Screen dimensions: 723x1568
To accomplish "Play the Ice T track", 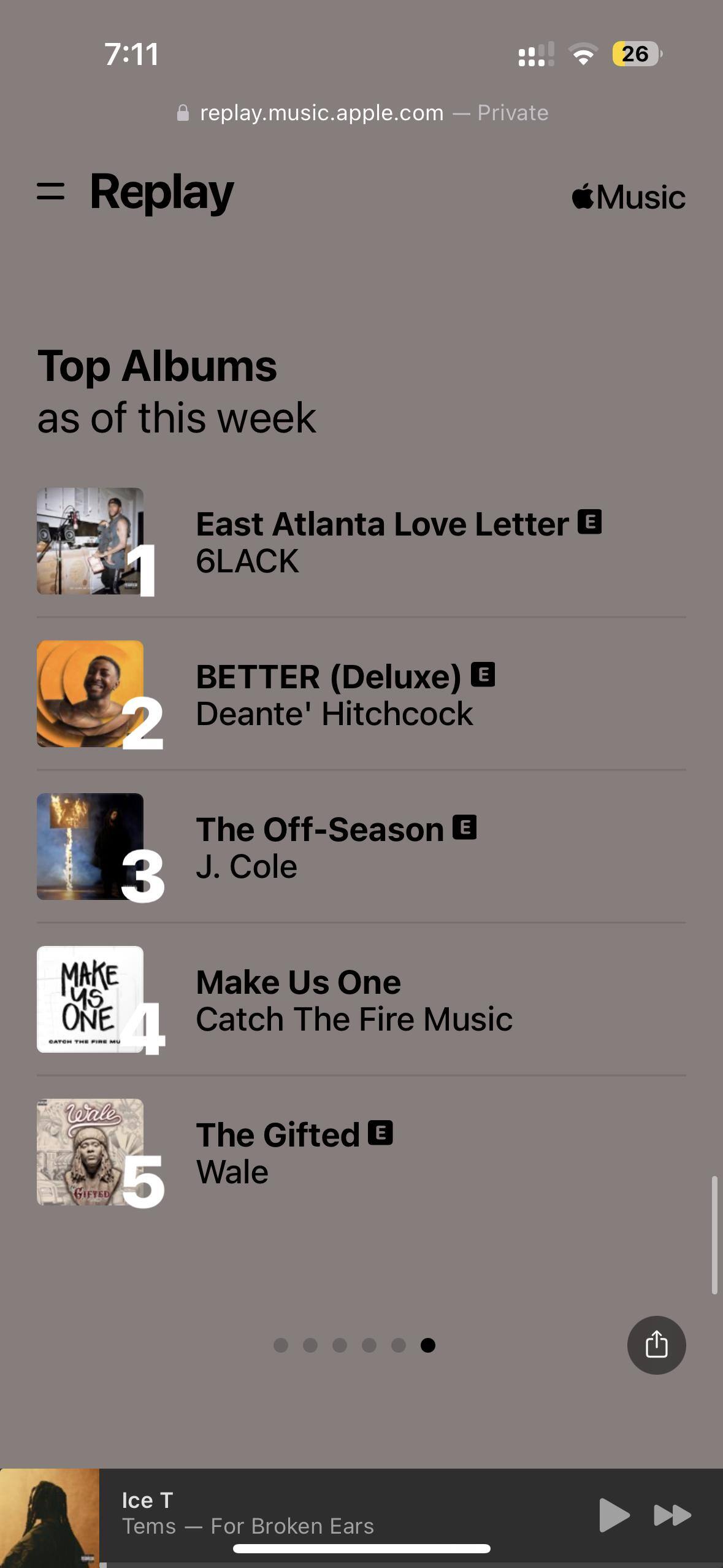I will (613, 1515).
